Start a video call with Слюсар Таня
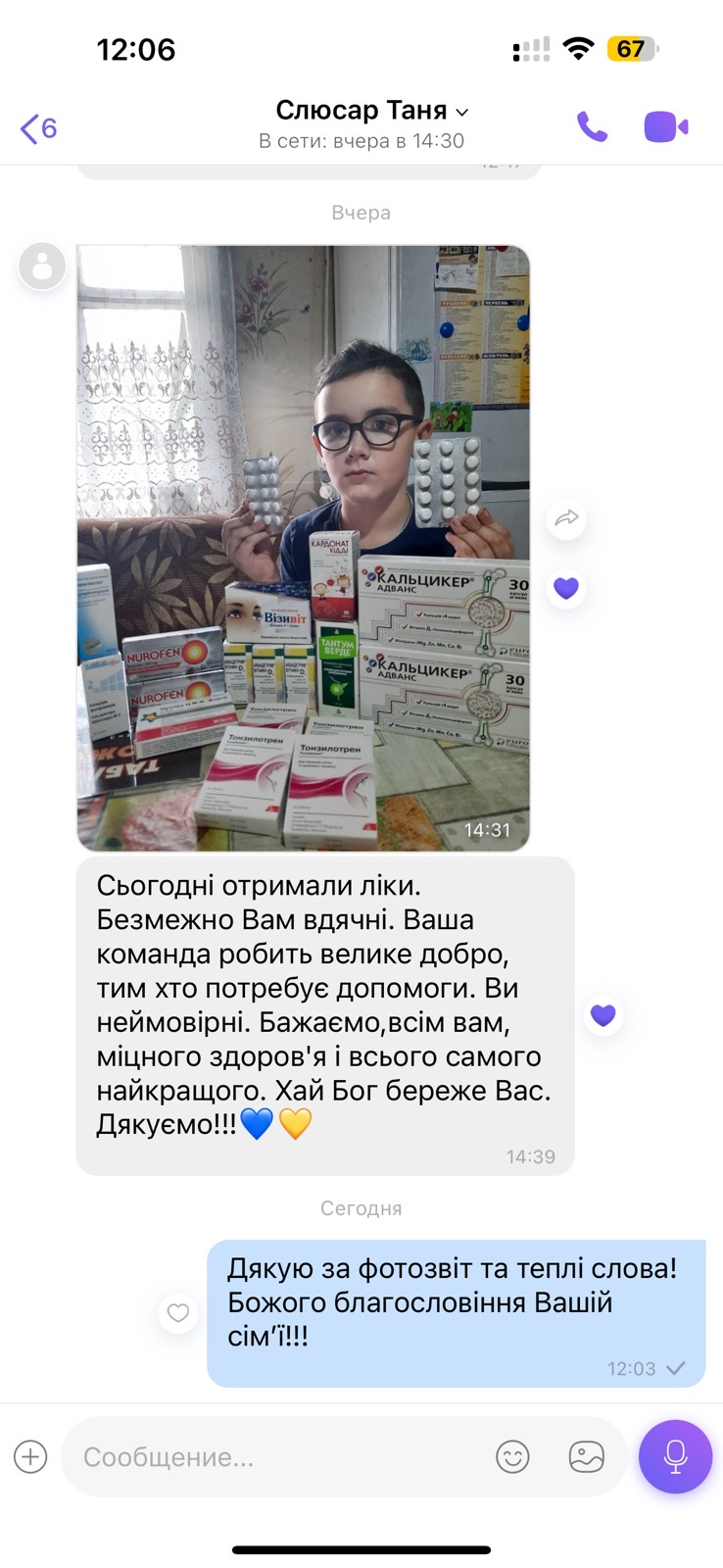The image size is (723, 1568). [x=666, y=127]
